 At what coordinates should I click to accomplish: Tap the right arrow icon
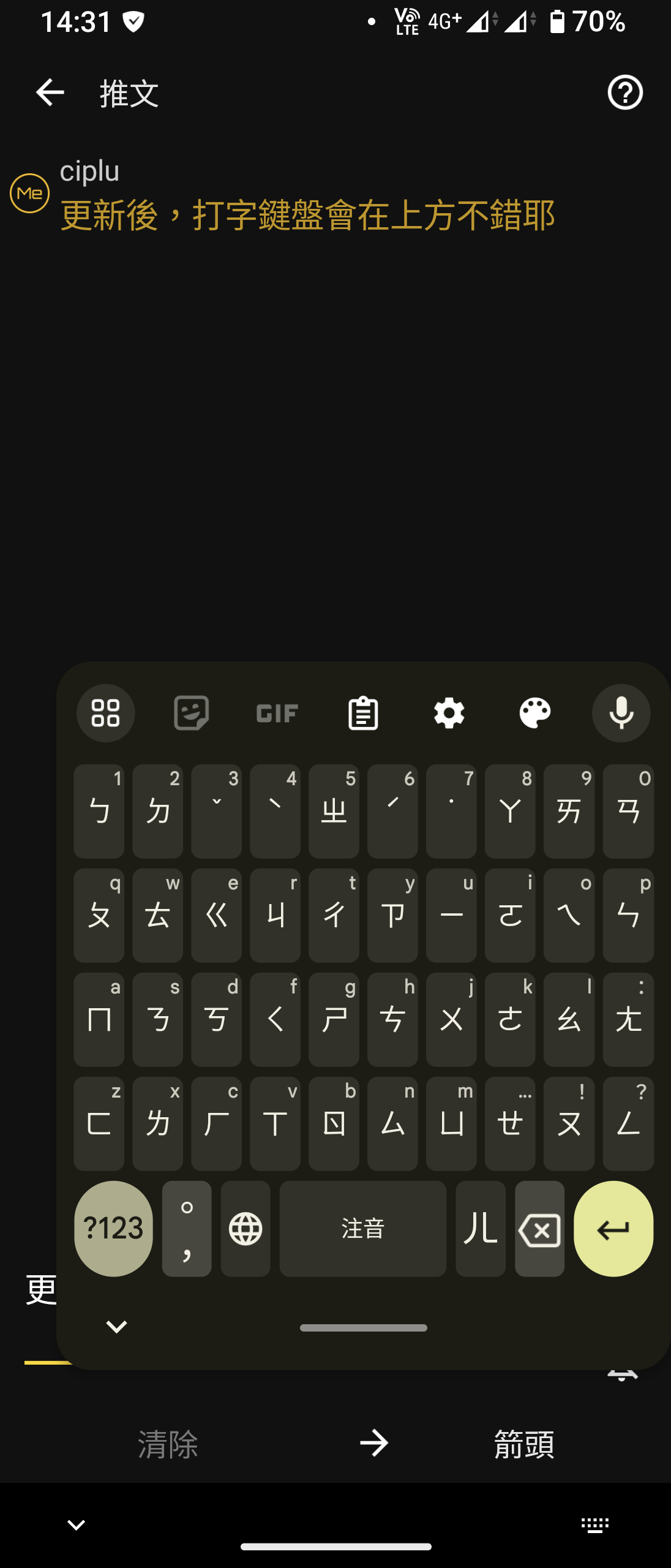pos(373,1444)
